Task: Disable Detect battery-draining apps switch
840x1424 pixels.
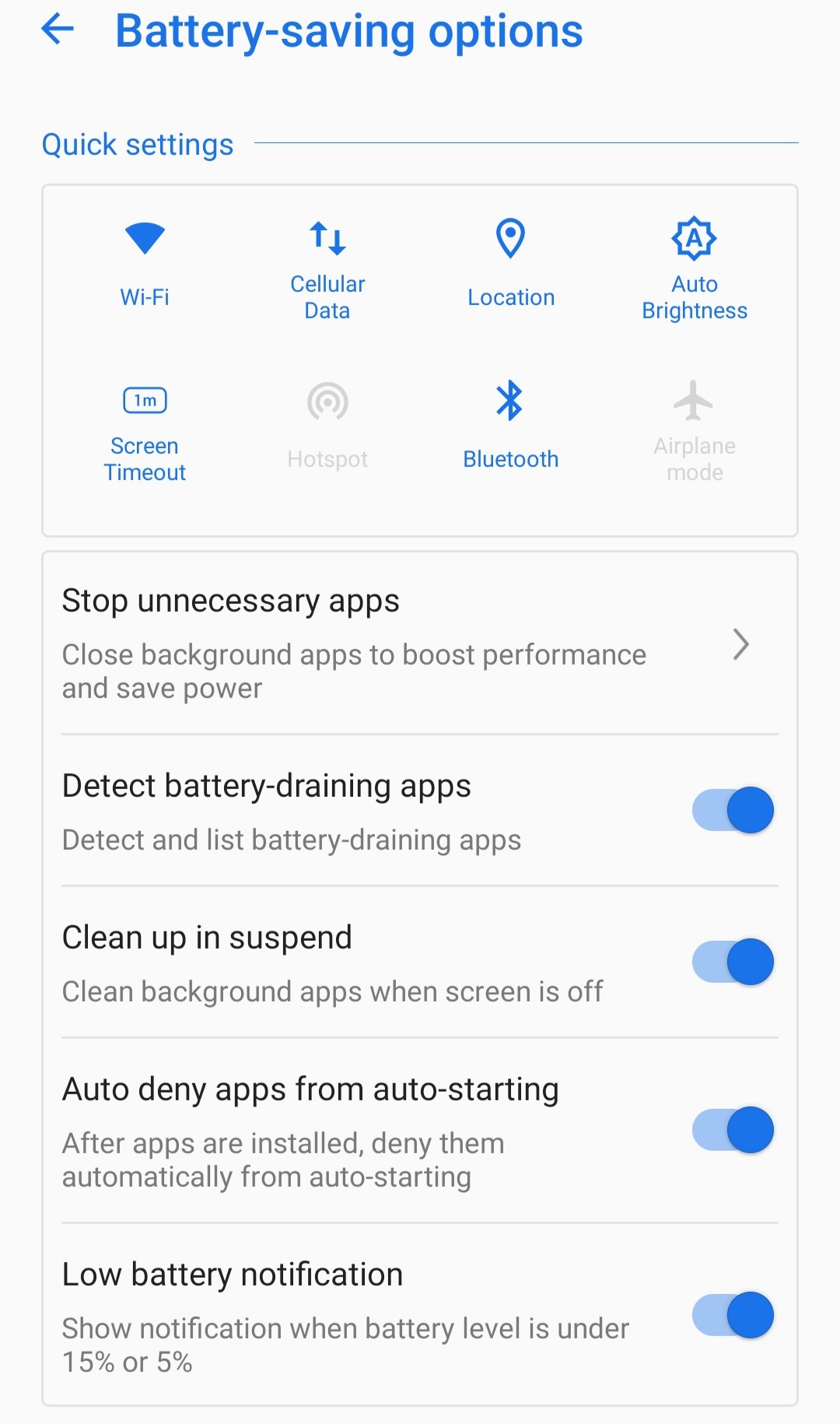Action: coord(733,810)
